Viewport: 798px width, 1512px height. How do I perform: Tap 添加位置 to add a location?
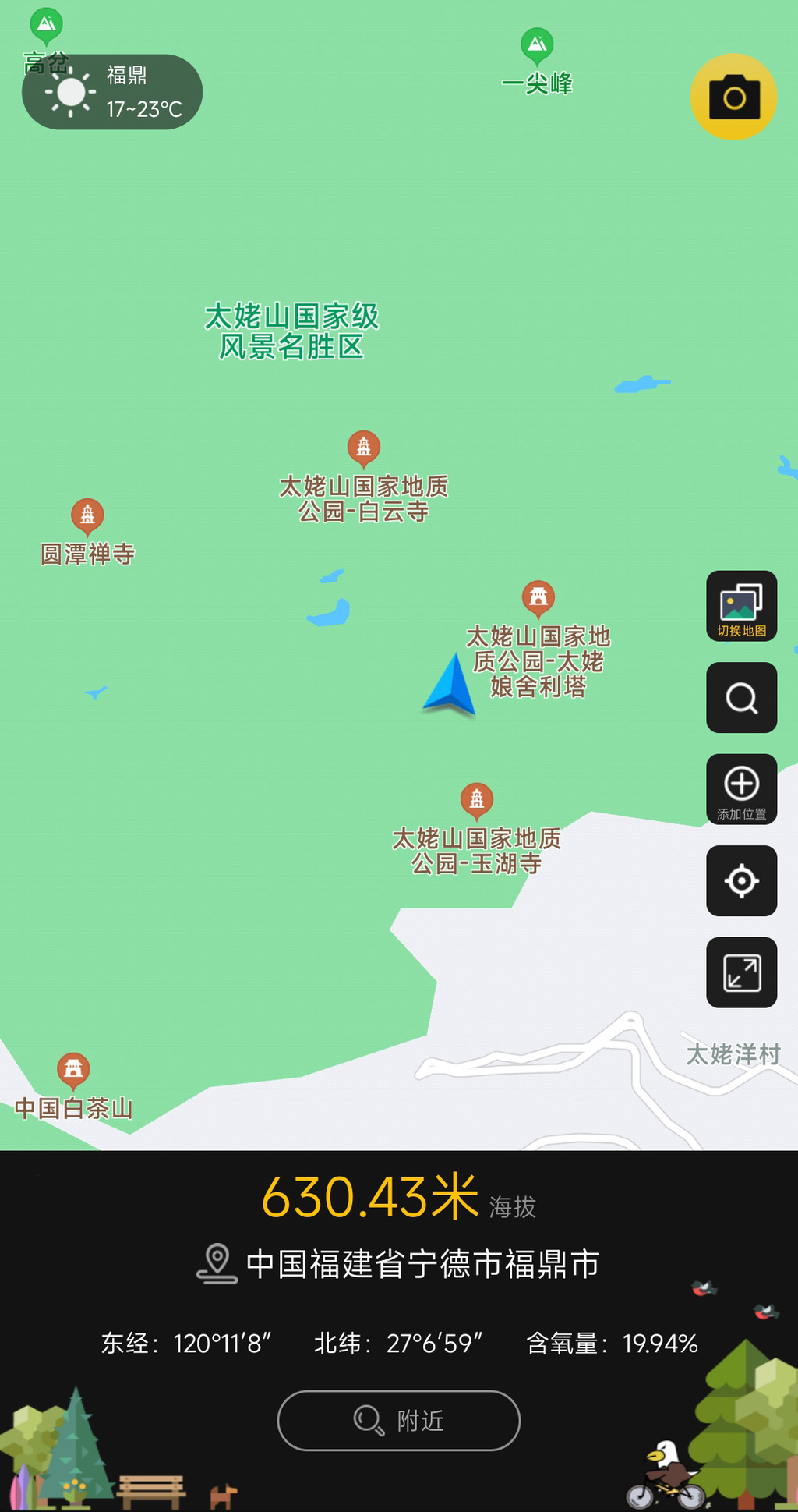[x=741, y=789]
